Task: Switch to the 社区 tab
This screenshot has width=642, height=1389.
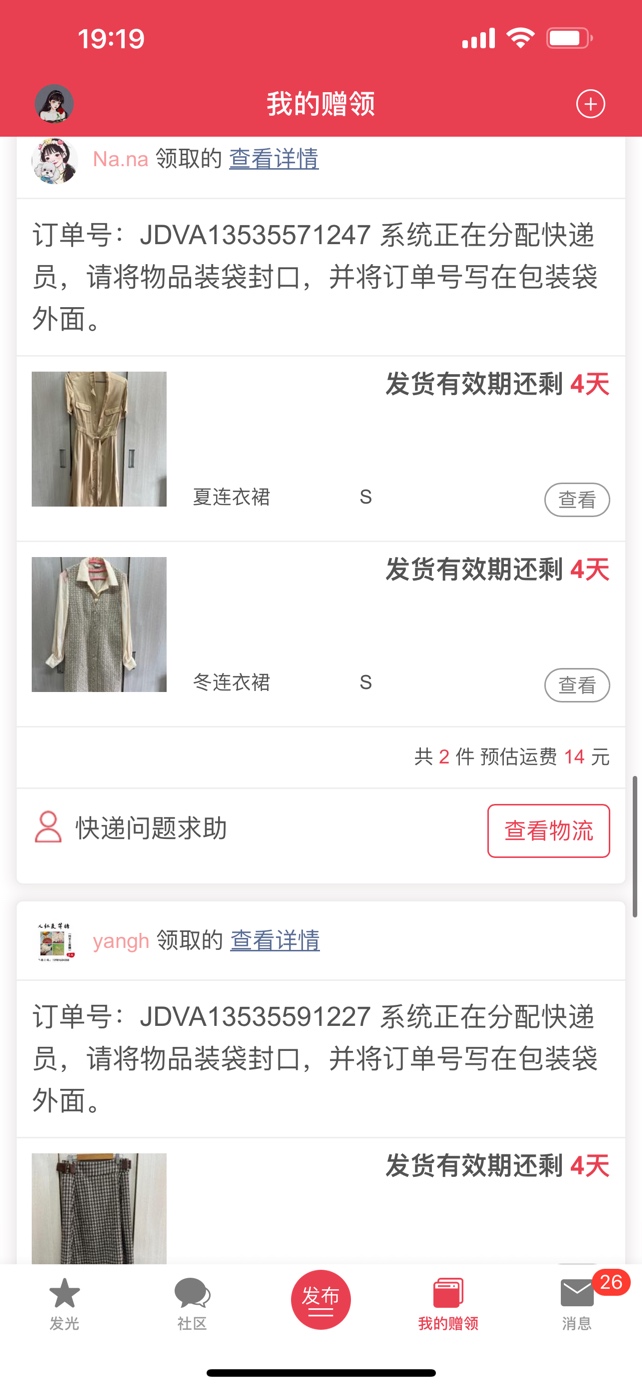Action: (192, 1304)
